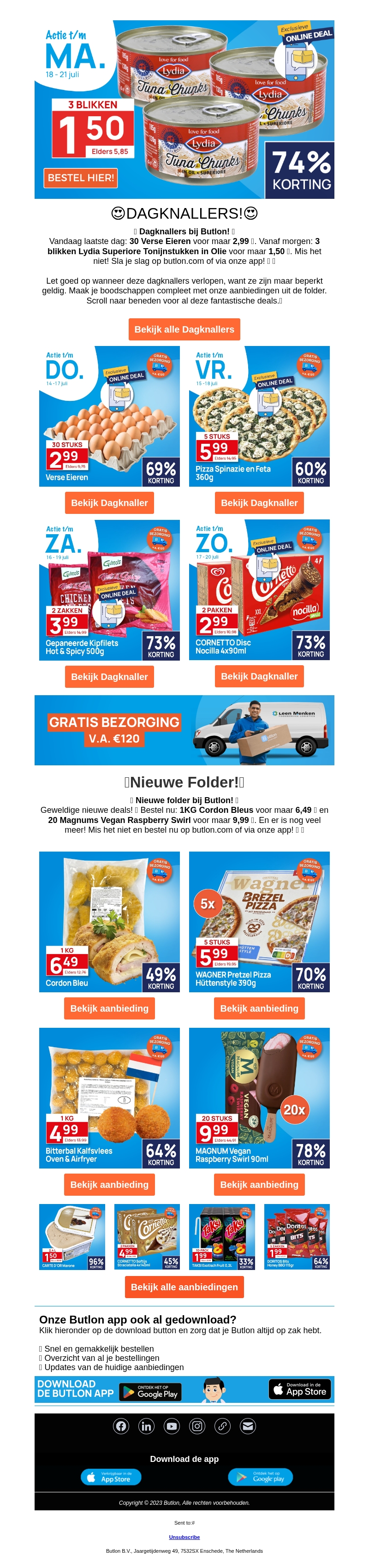Viewport: 369px width, 1568px height.
Task: Open Butlon's Facebook page
Action: 121,1425
